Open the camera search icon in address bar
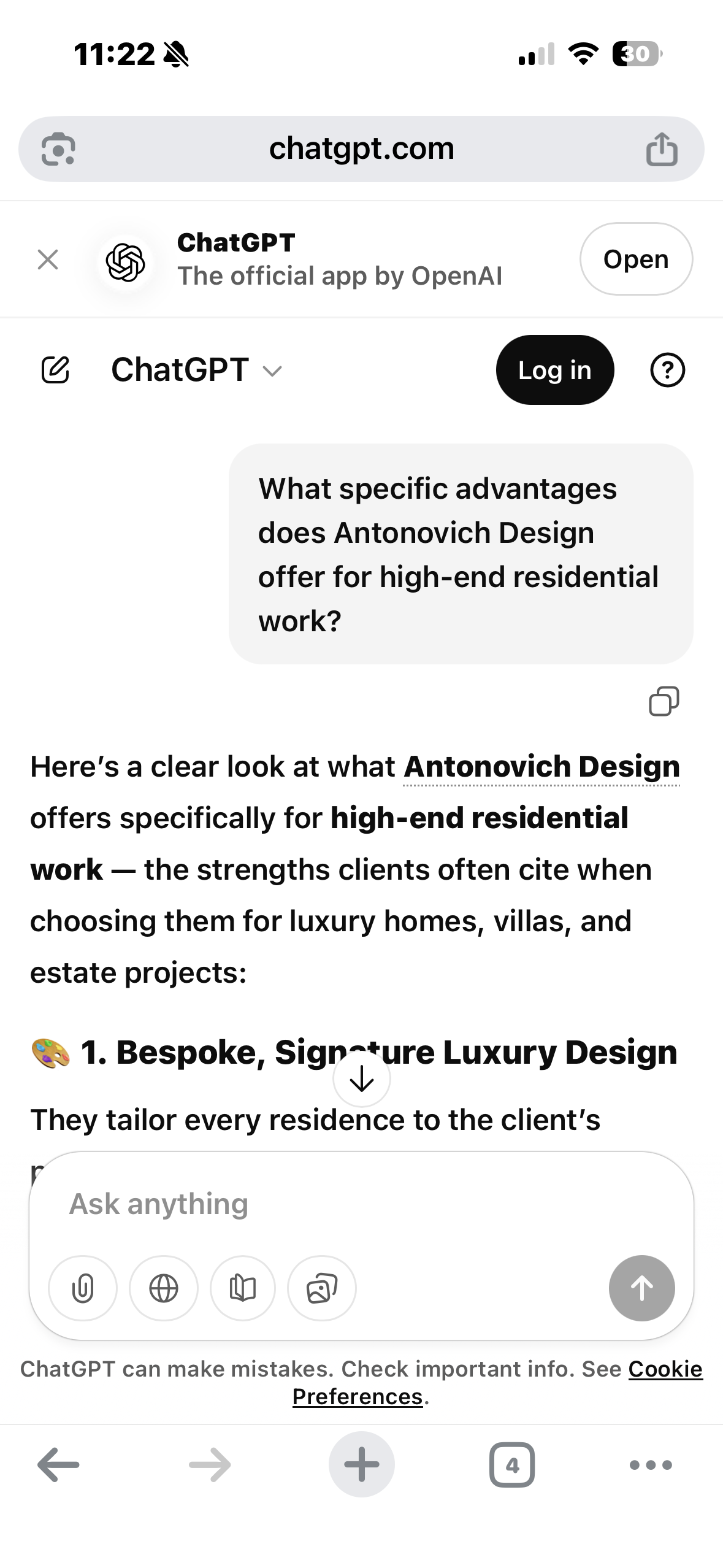Image resolution: width=723 pixels, height=1568 pixels. (58, 149)
